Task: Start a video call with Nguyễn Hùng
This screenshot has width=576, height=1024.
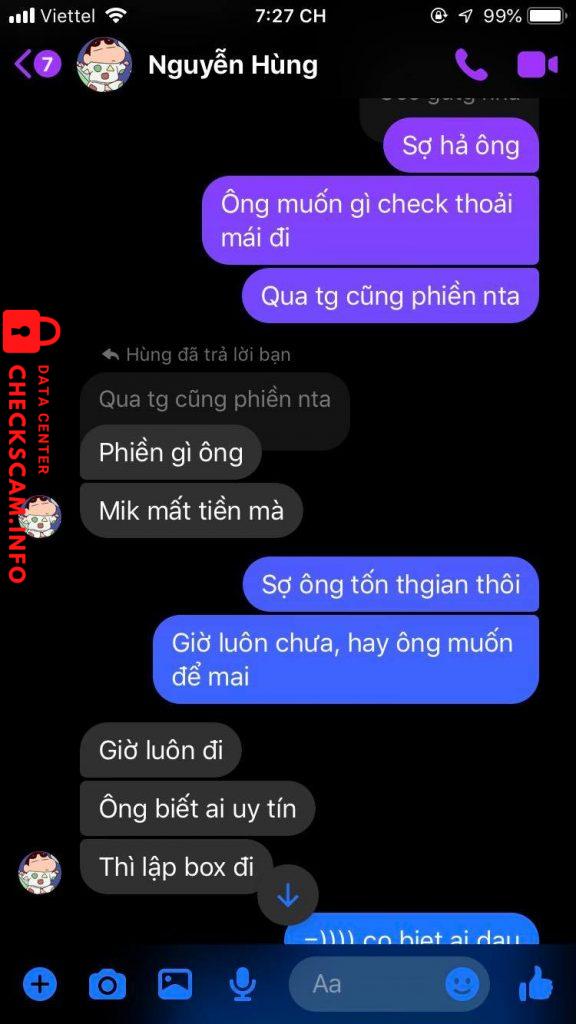Action: tap(537, 65)
